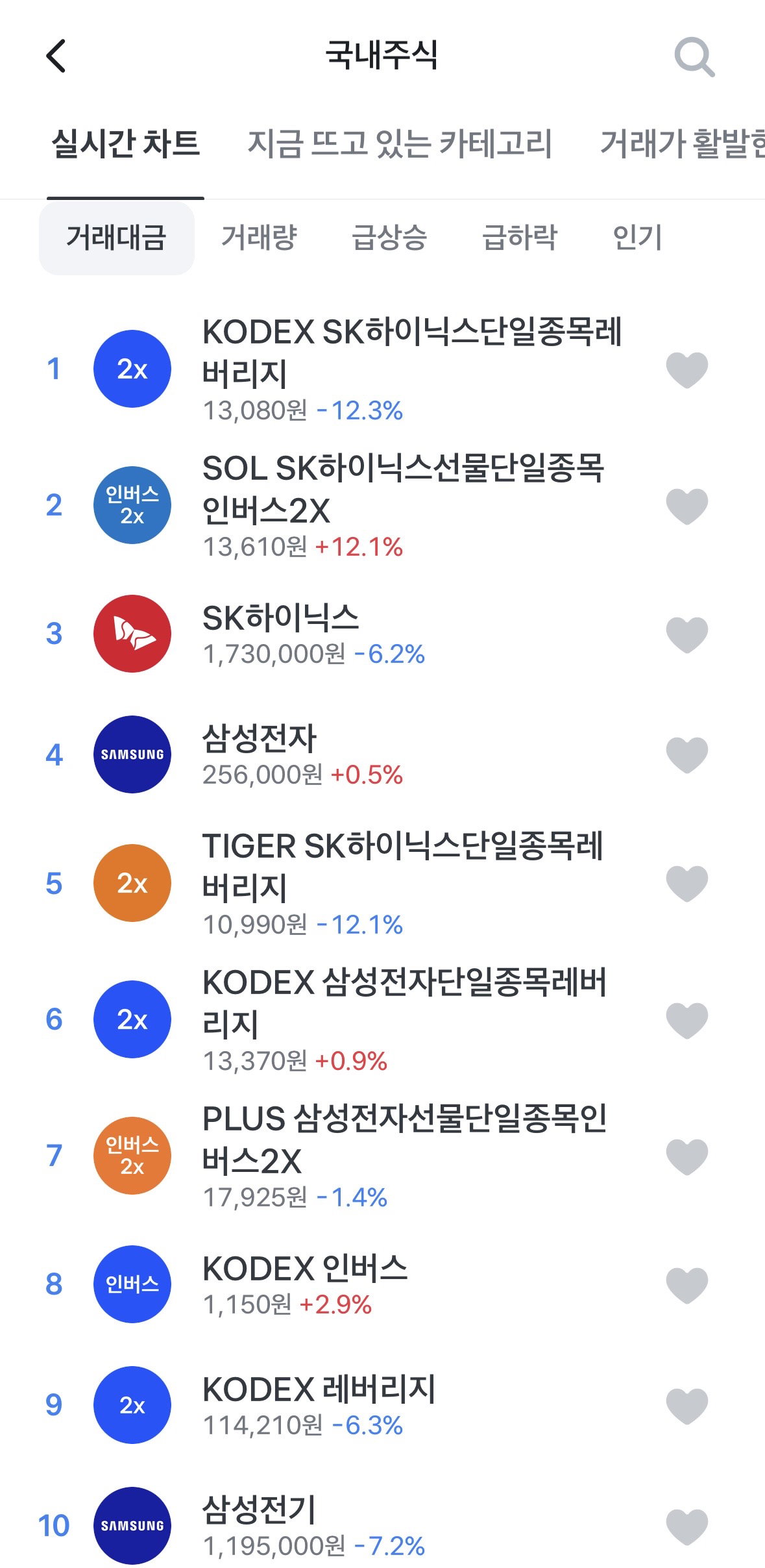
Task: Favorite 삼성전자 with the heart icon
Action: (687, 754)
